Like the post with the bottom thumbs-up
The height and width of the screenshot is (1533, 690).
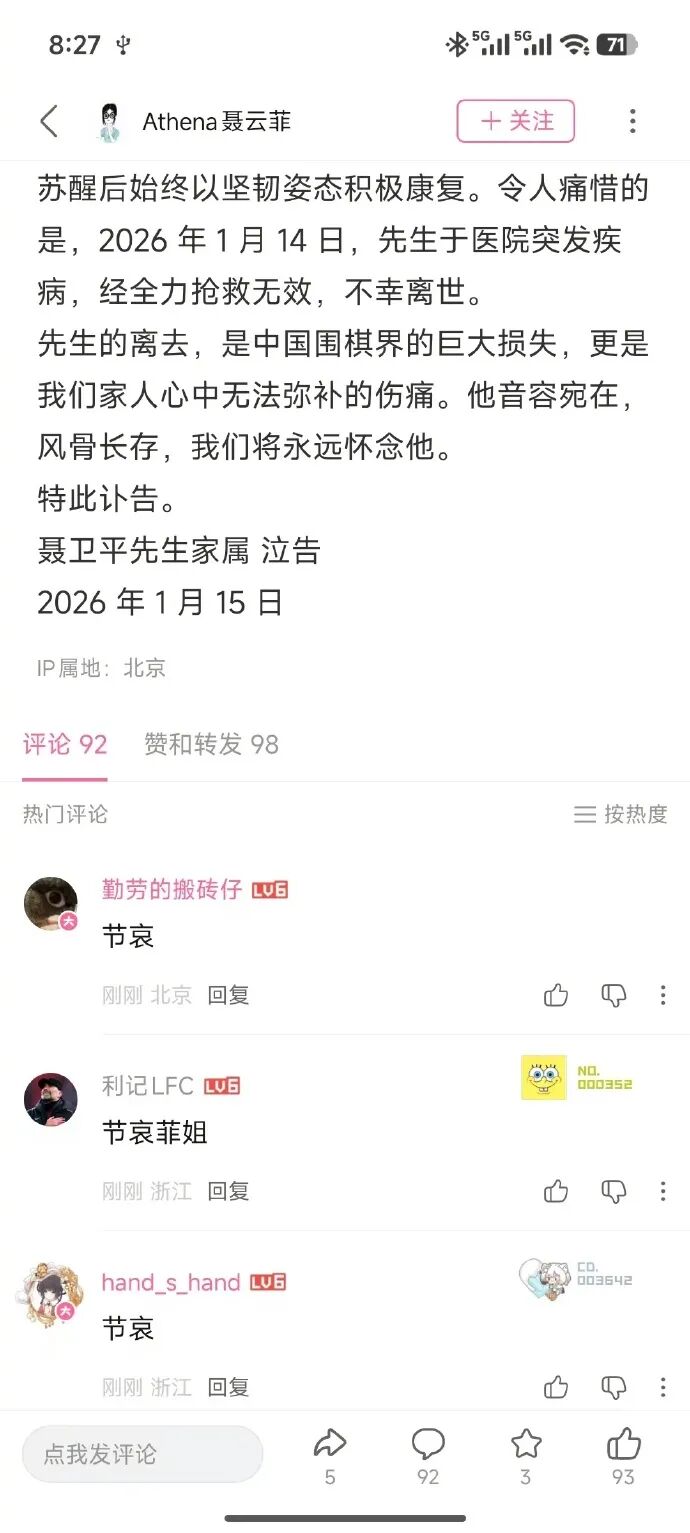coord(624,1444)
